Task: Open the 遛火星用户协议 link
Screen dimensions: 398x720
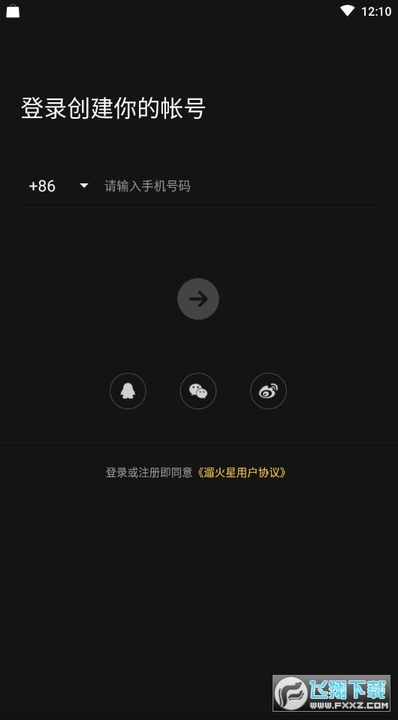Action: coord(241,472)
